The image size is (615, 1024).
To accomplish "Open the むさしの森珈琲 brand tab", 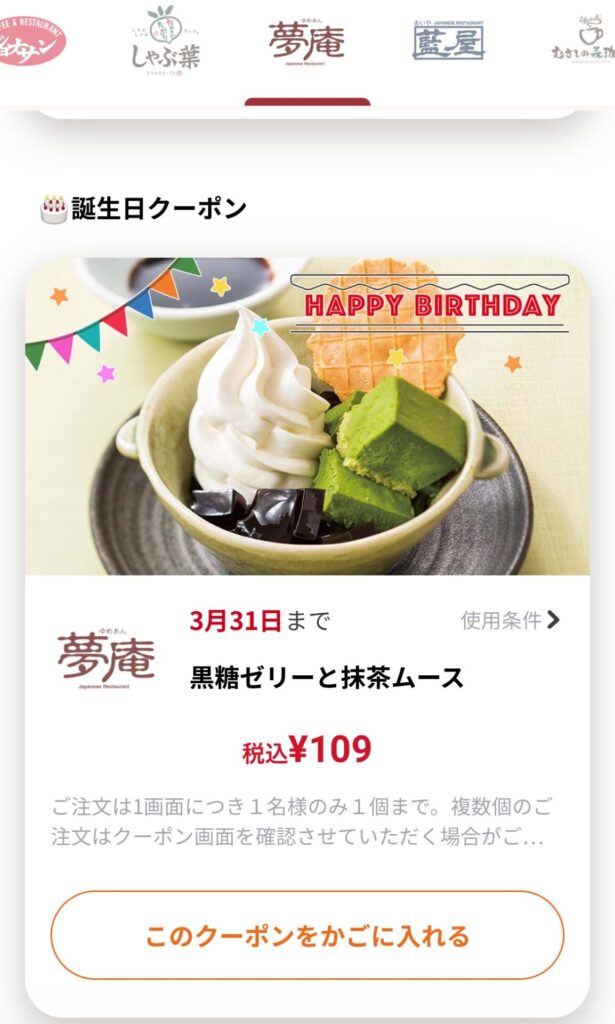I will 584,39.
